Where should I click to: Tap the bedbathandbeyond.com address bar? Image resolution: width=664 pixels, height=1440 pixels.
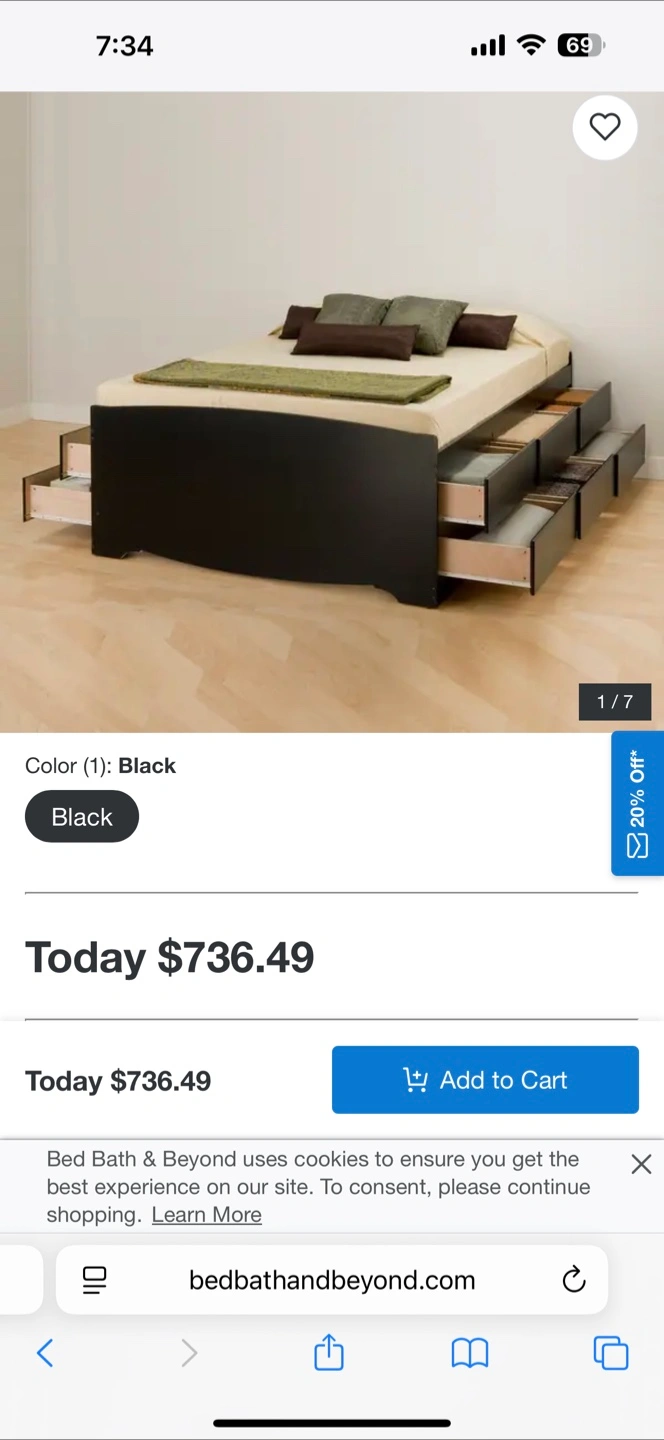(x=332, y=1280)
